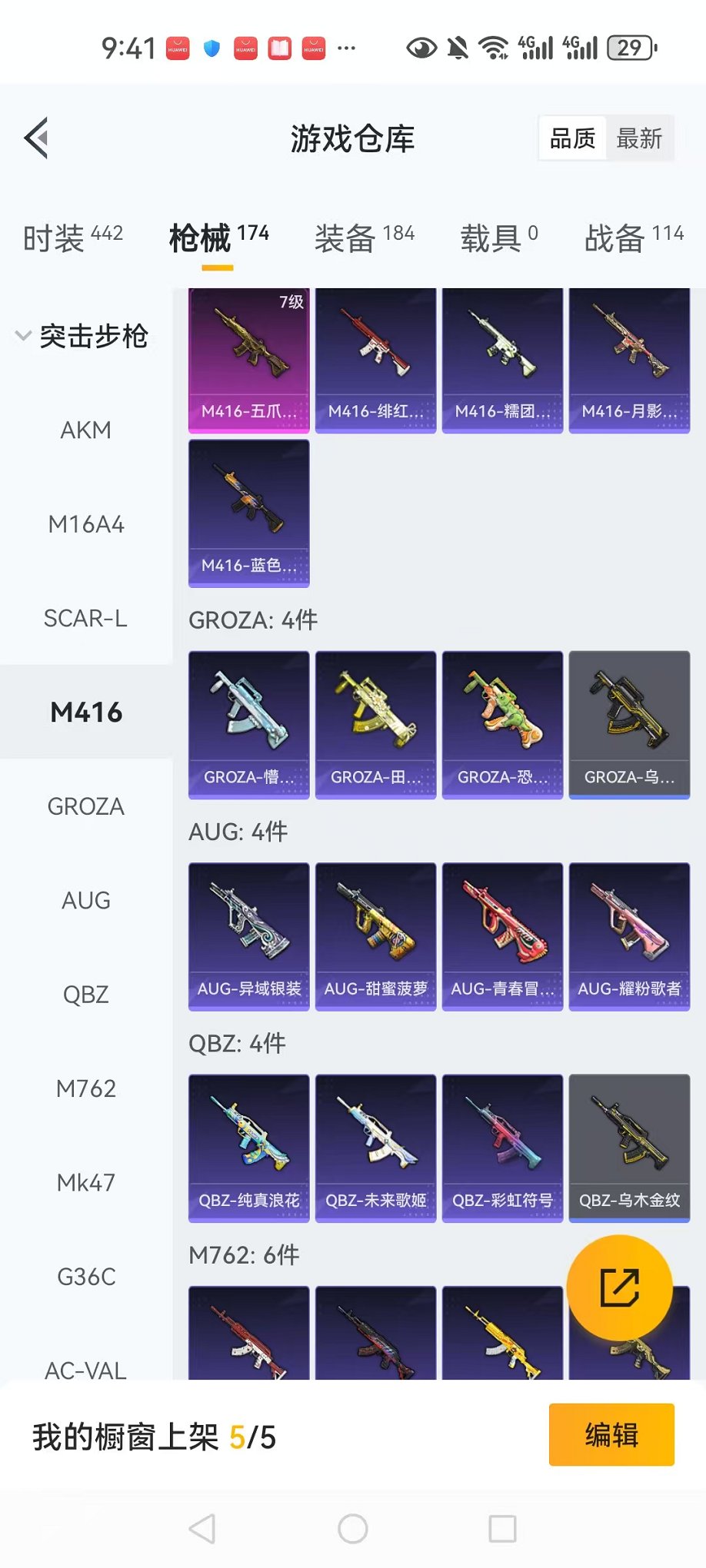Sort by 品质
The height and width of the screenshot is (1568, 706).
point(572,138)
